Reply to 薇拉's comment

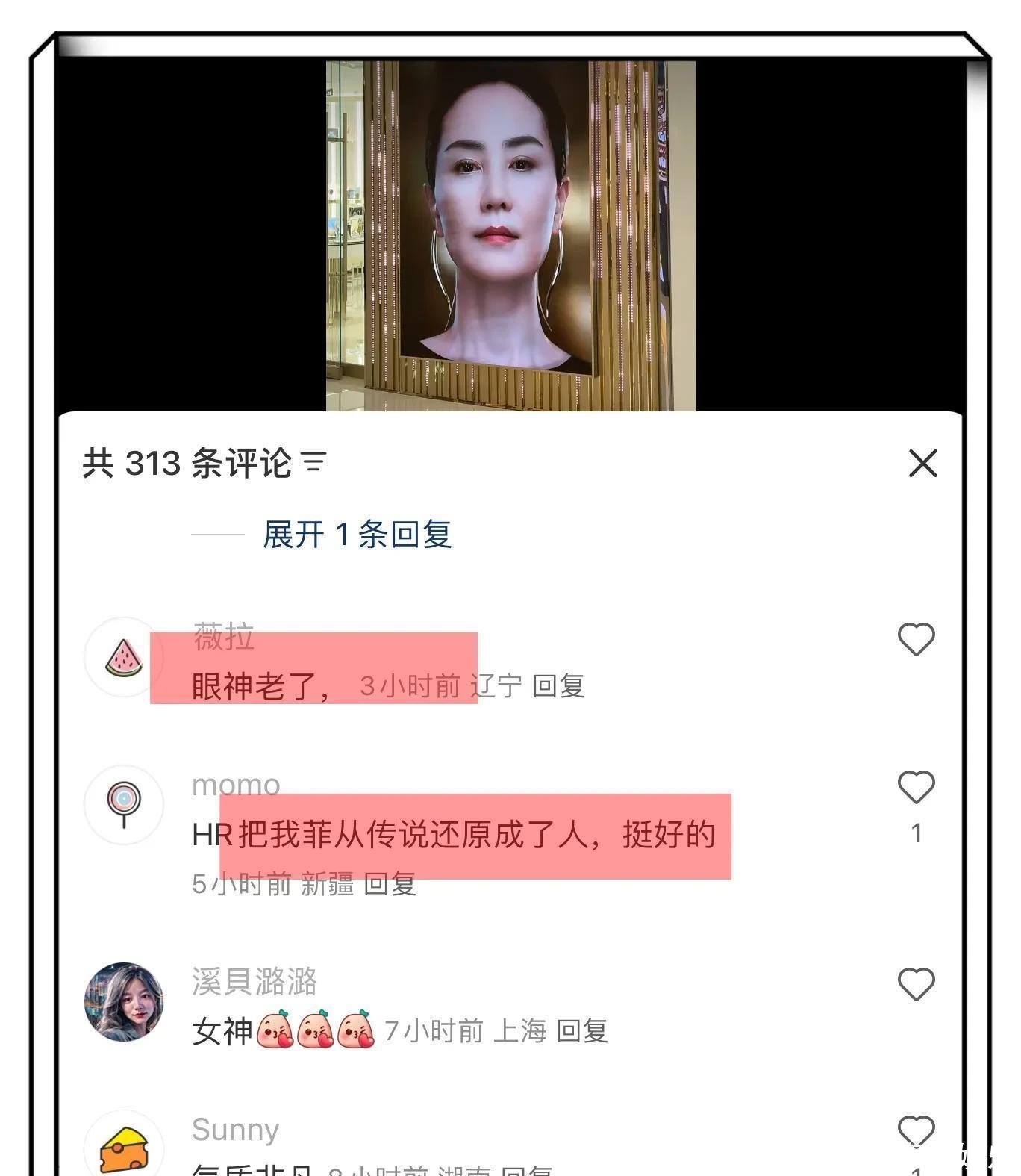coord(558,686)
